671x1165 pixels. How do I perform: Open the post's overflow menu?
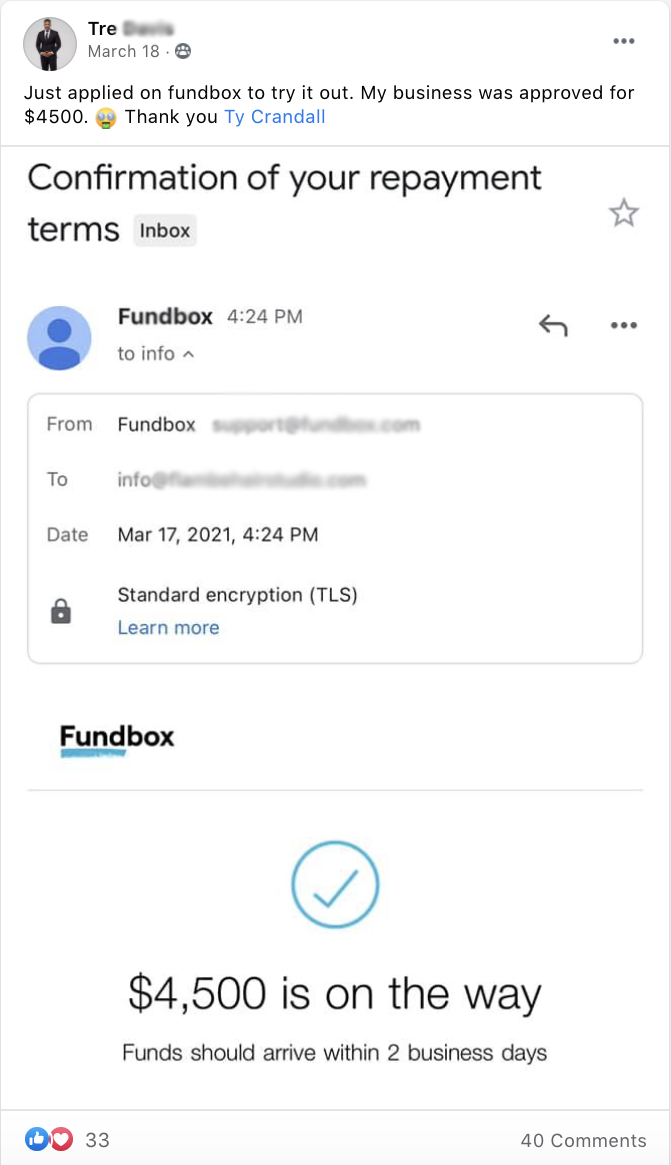624,41
